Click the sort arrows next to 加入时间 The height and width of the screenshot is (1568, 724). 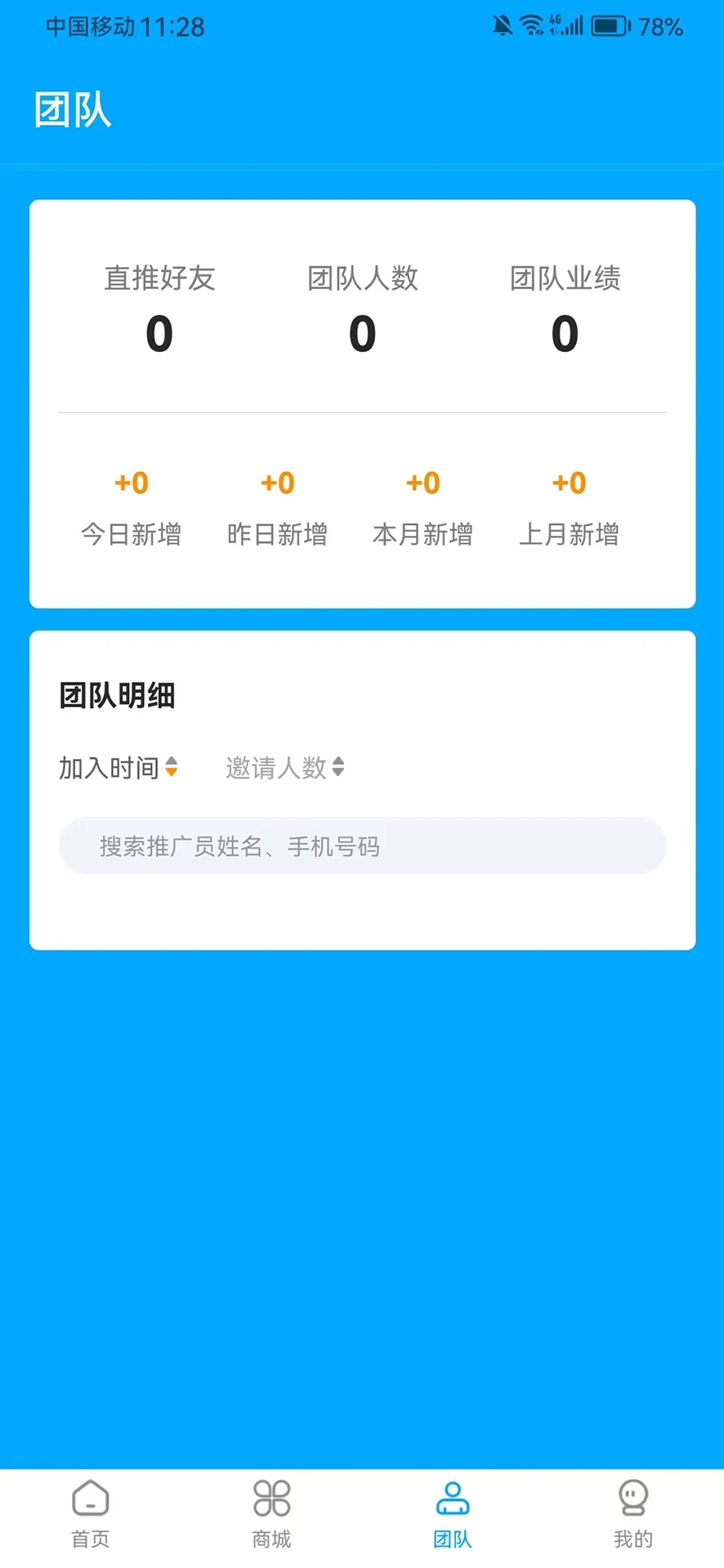(x=172, y=768)
